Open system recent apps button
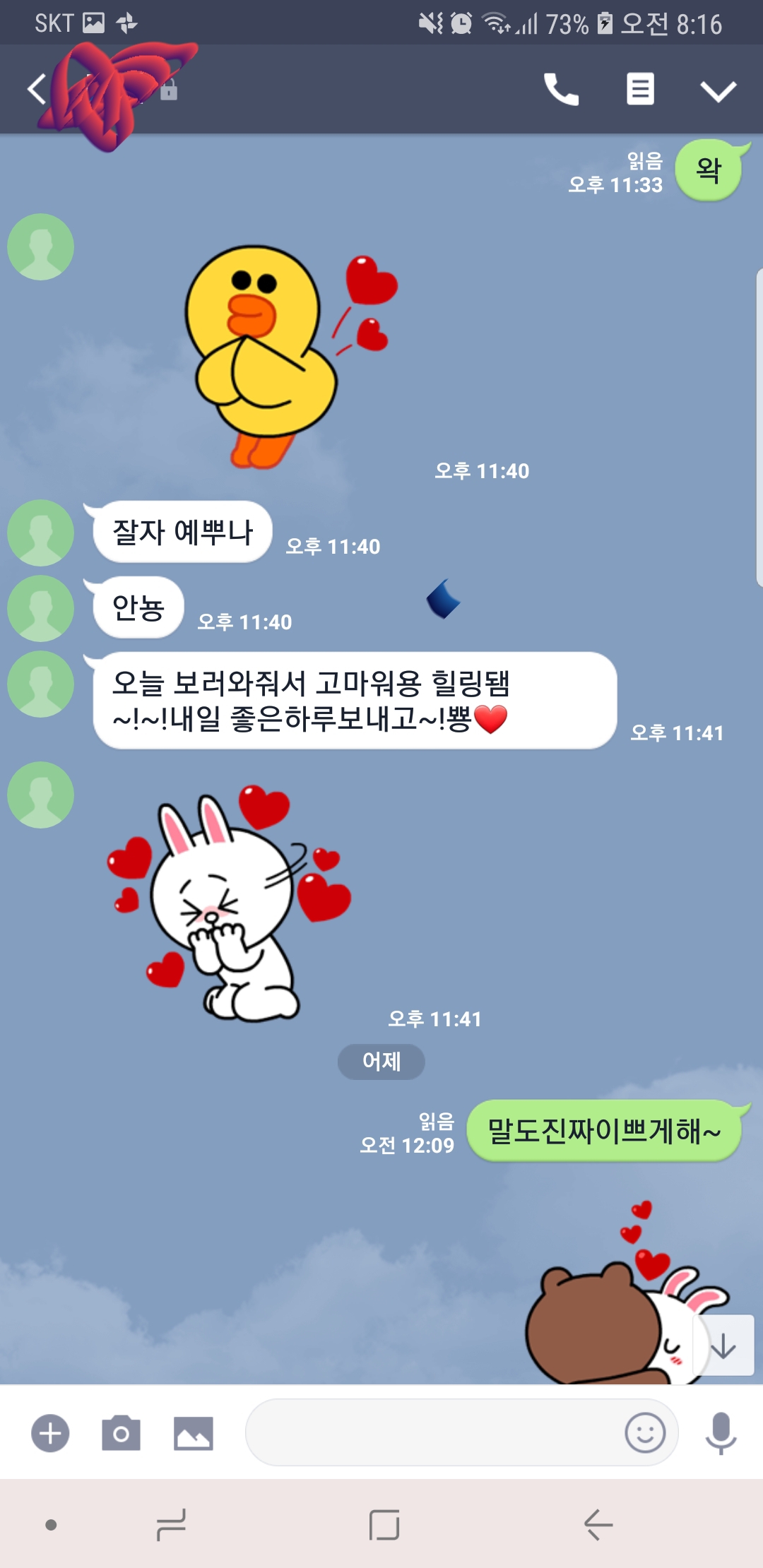 171,1525
